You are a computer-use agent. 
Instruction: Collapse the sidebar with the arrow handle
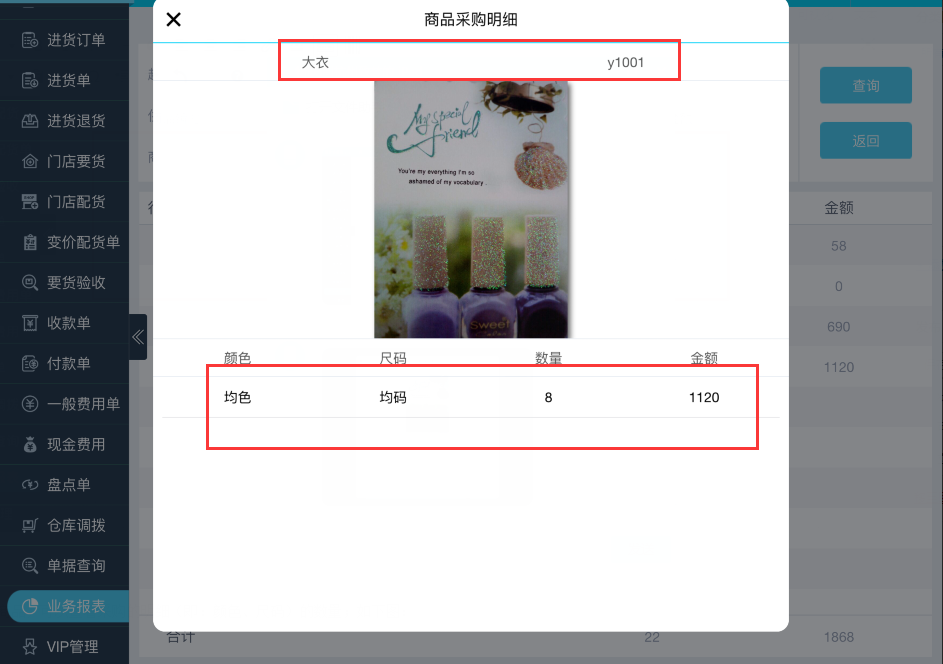tap(138, 337)
